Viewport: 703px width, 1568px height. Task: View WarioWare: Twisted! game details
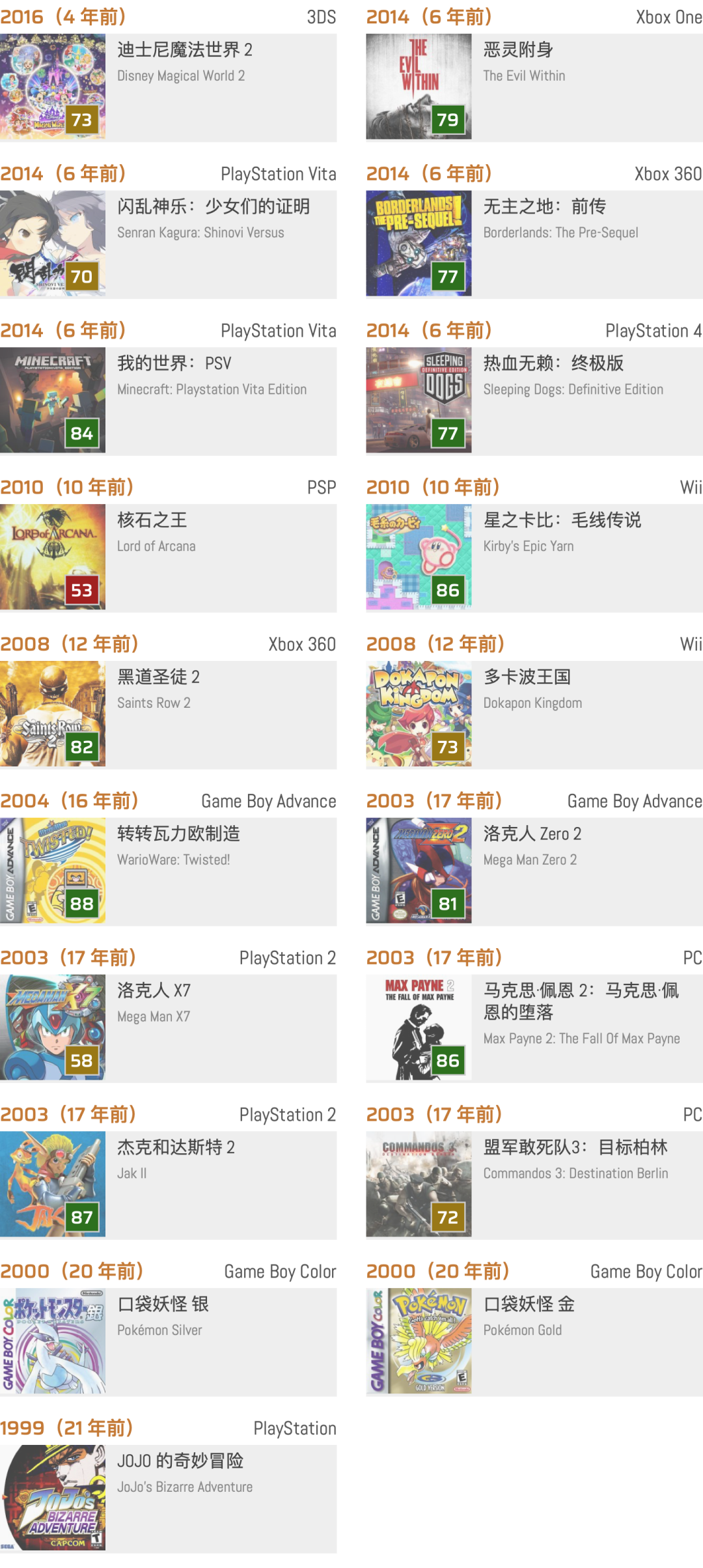point(168,872)
